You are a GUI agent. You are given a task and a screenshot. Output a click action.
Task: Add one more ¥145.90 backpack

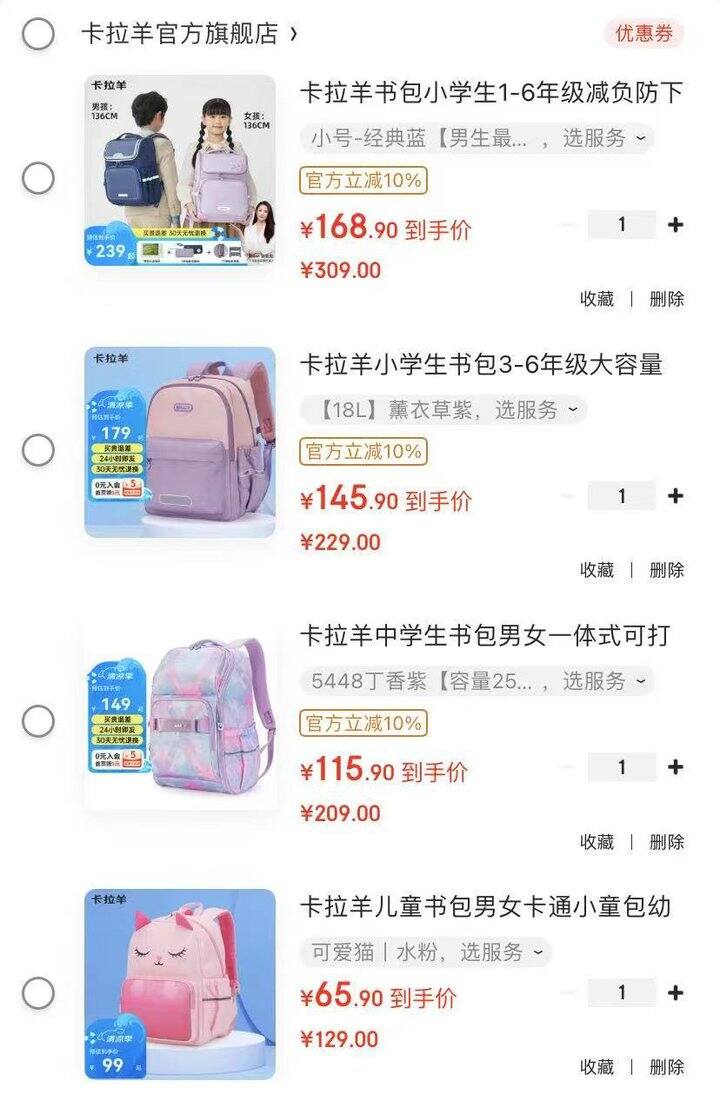tap(675, 496)
